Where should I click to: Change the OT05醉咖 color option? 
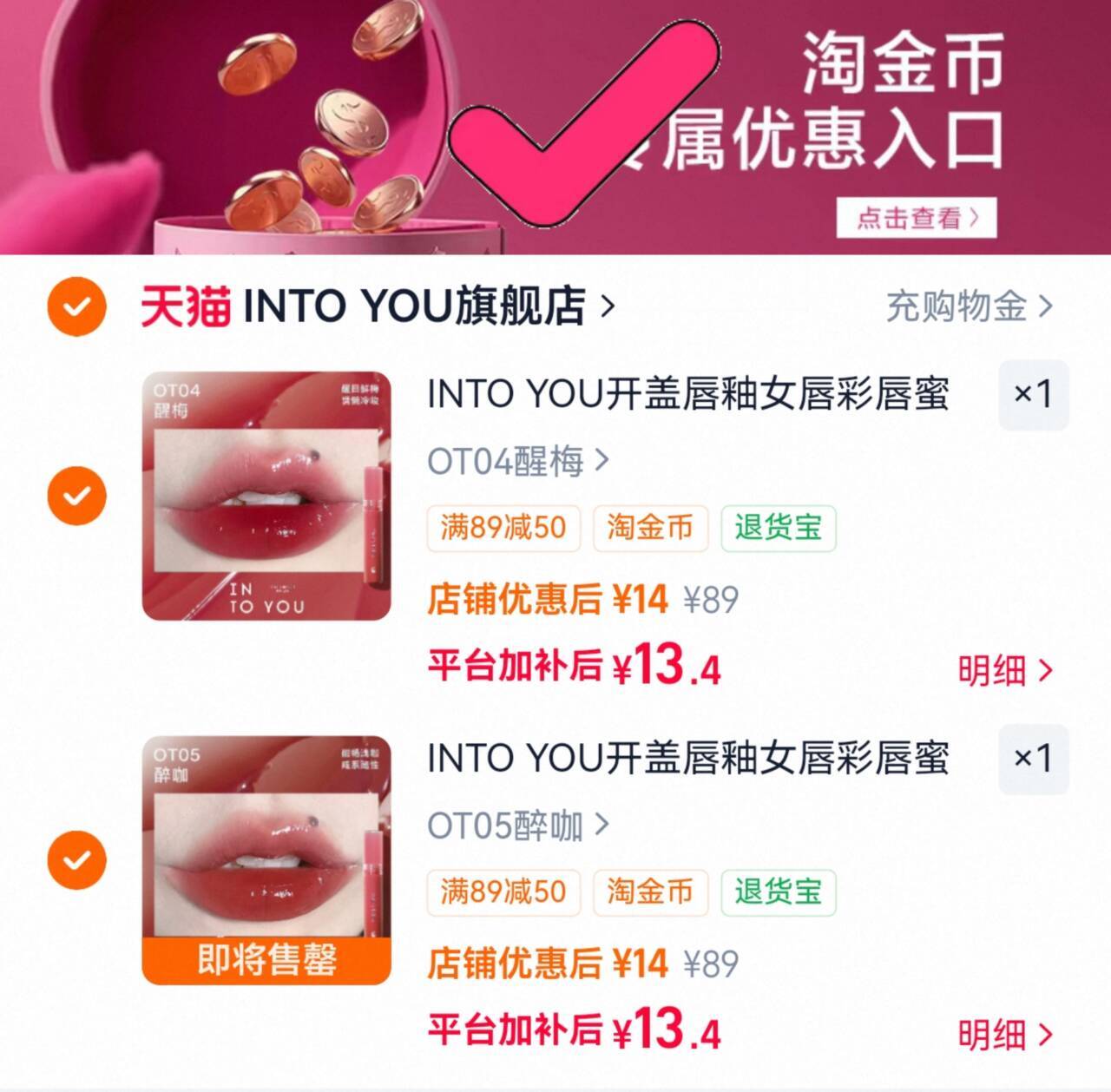(x=517, y=826)
